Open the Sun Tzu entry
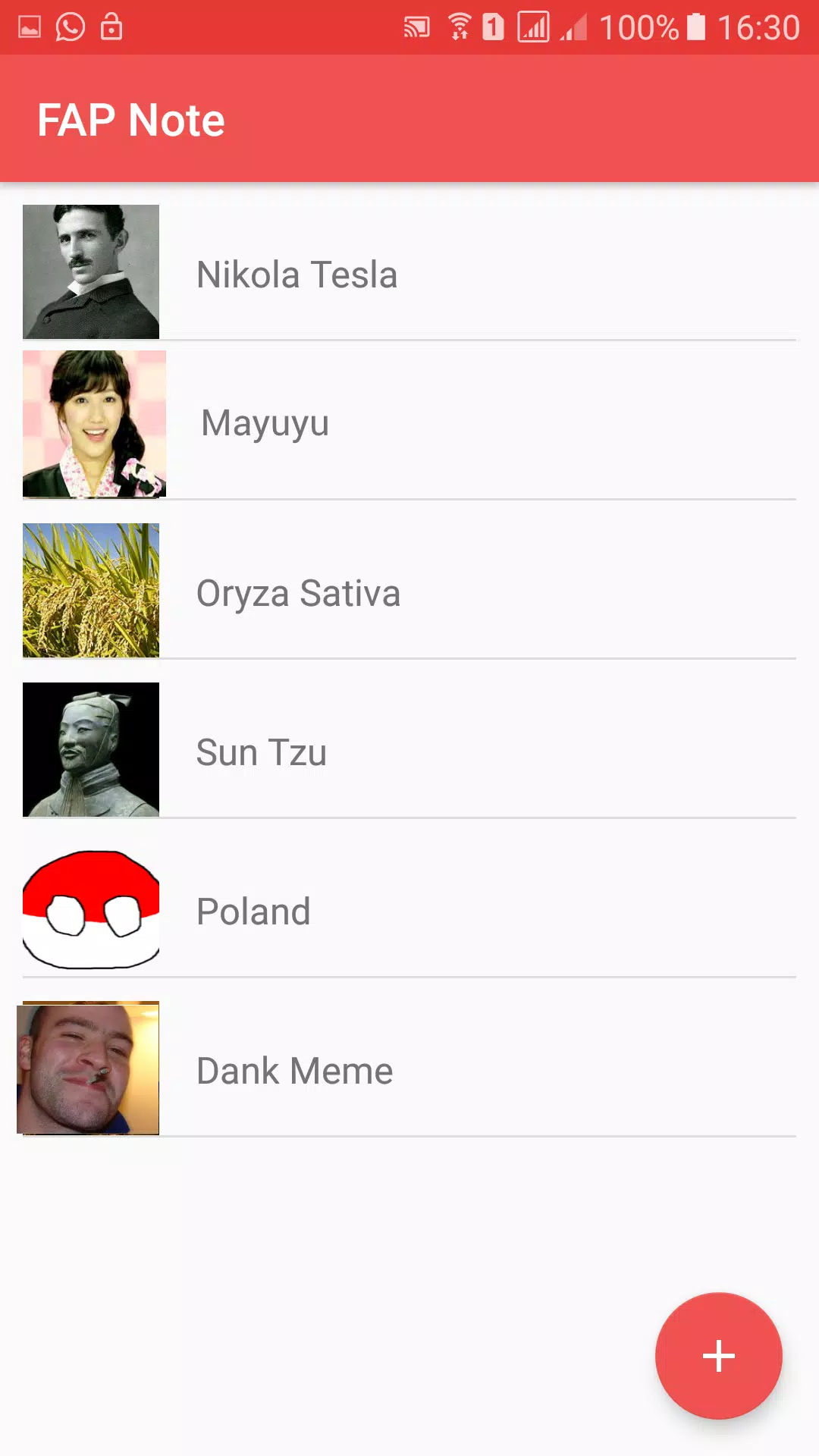819x1456 pixels. point(409,750)
